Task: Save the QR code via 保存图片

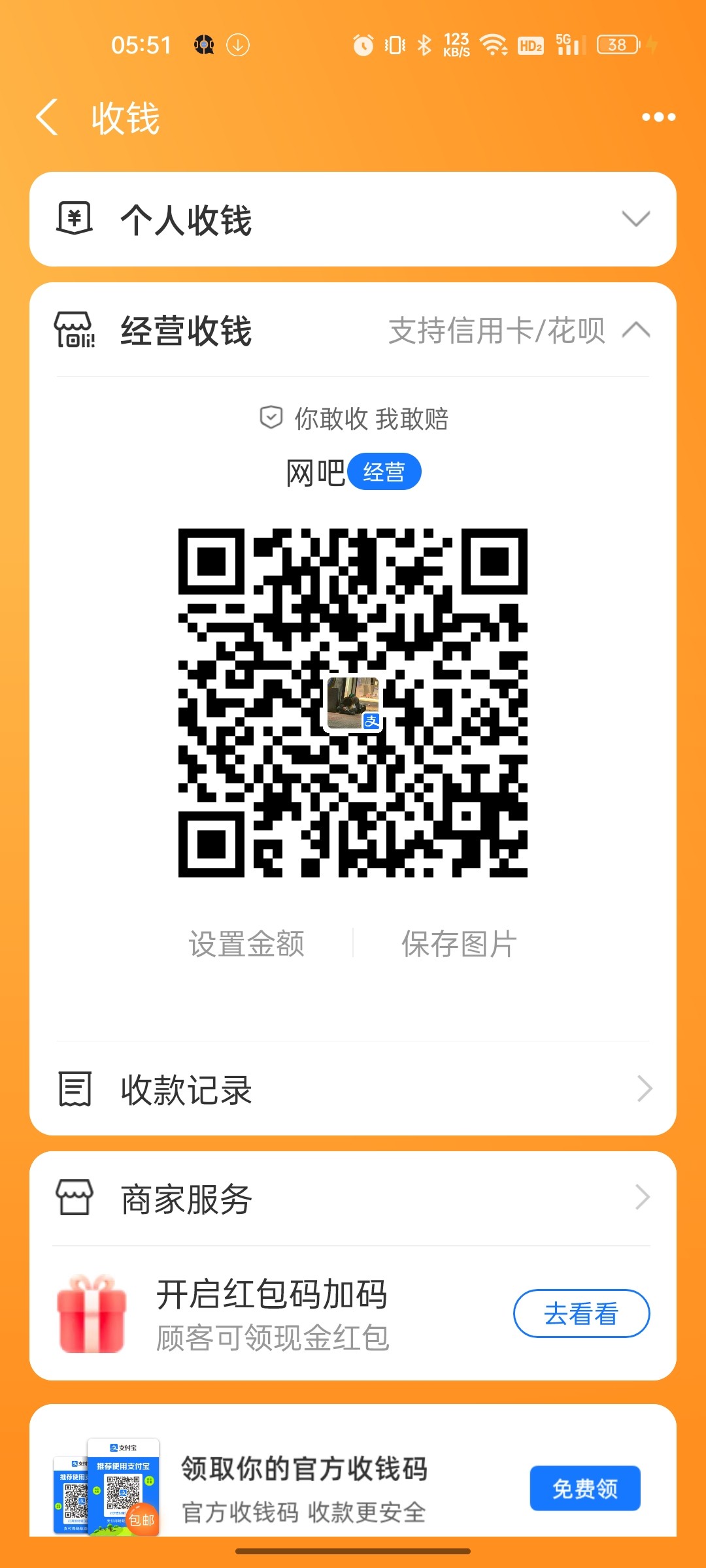Action: (x=459, y=944)
